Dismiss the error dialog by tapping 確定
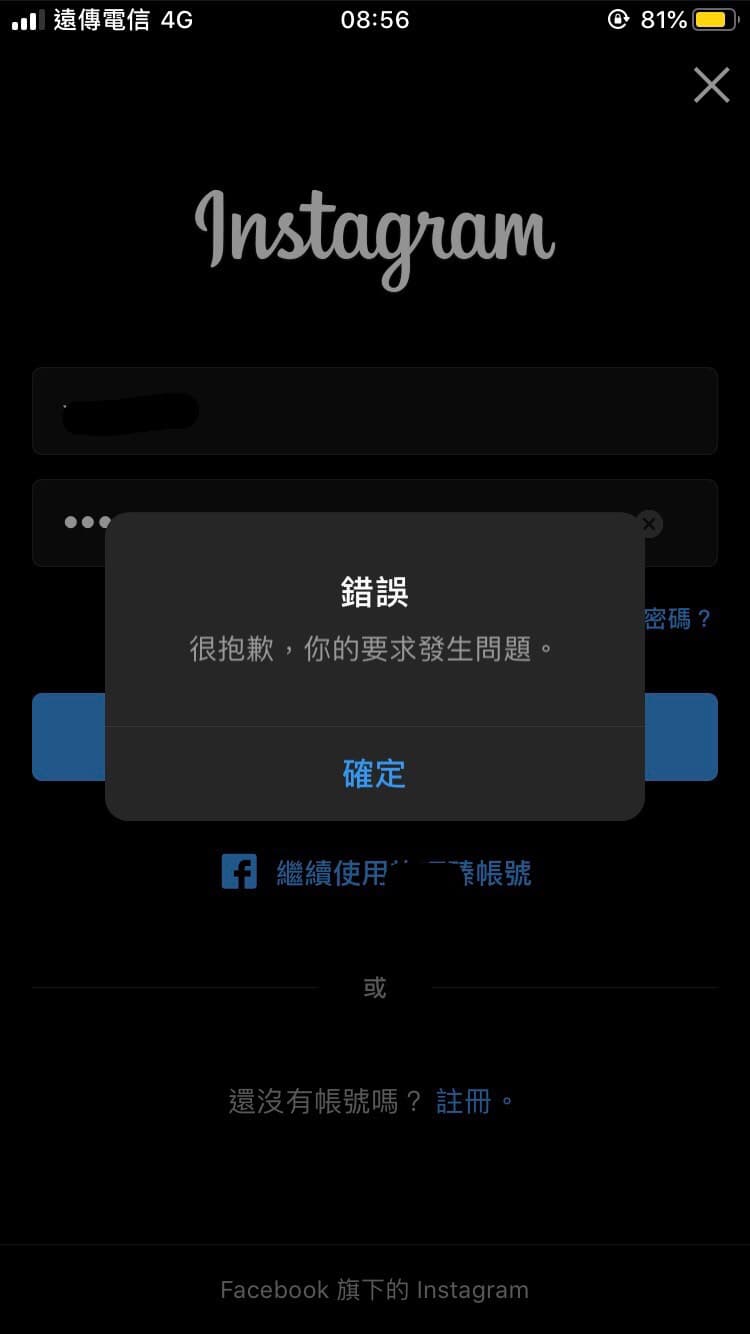This screenshot has width=750, height=1334. tap(375, 773)
